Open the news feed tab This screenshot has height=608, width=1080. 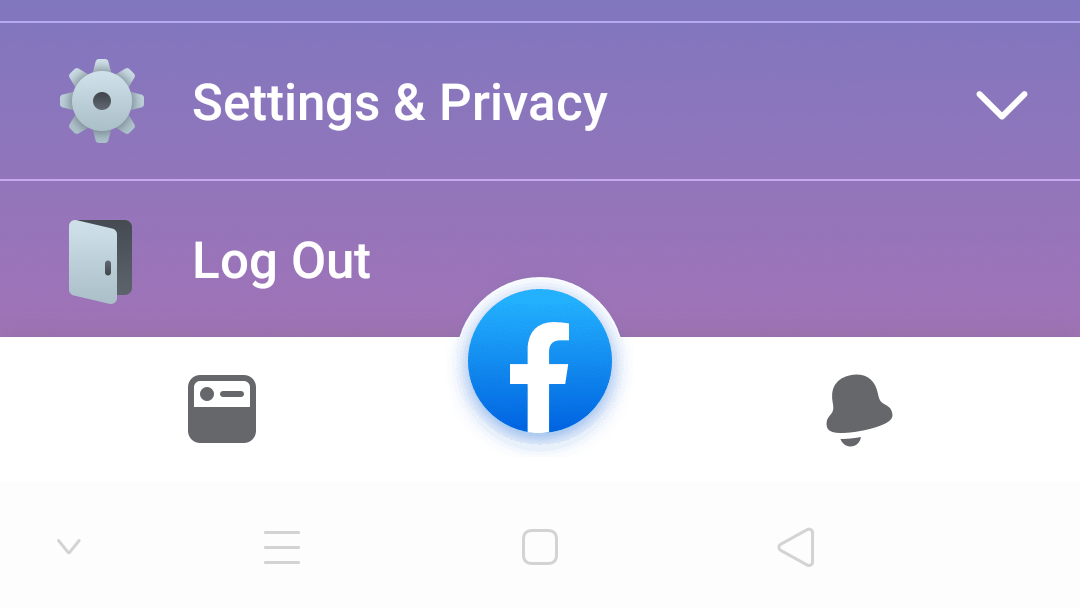(222, 409)
